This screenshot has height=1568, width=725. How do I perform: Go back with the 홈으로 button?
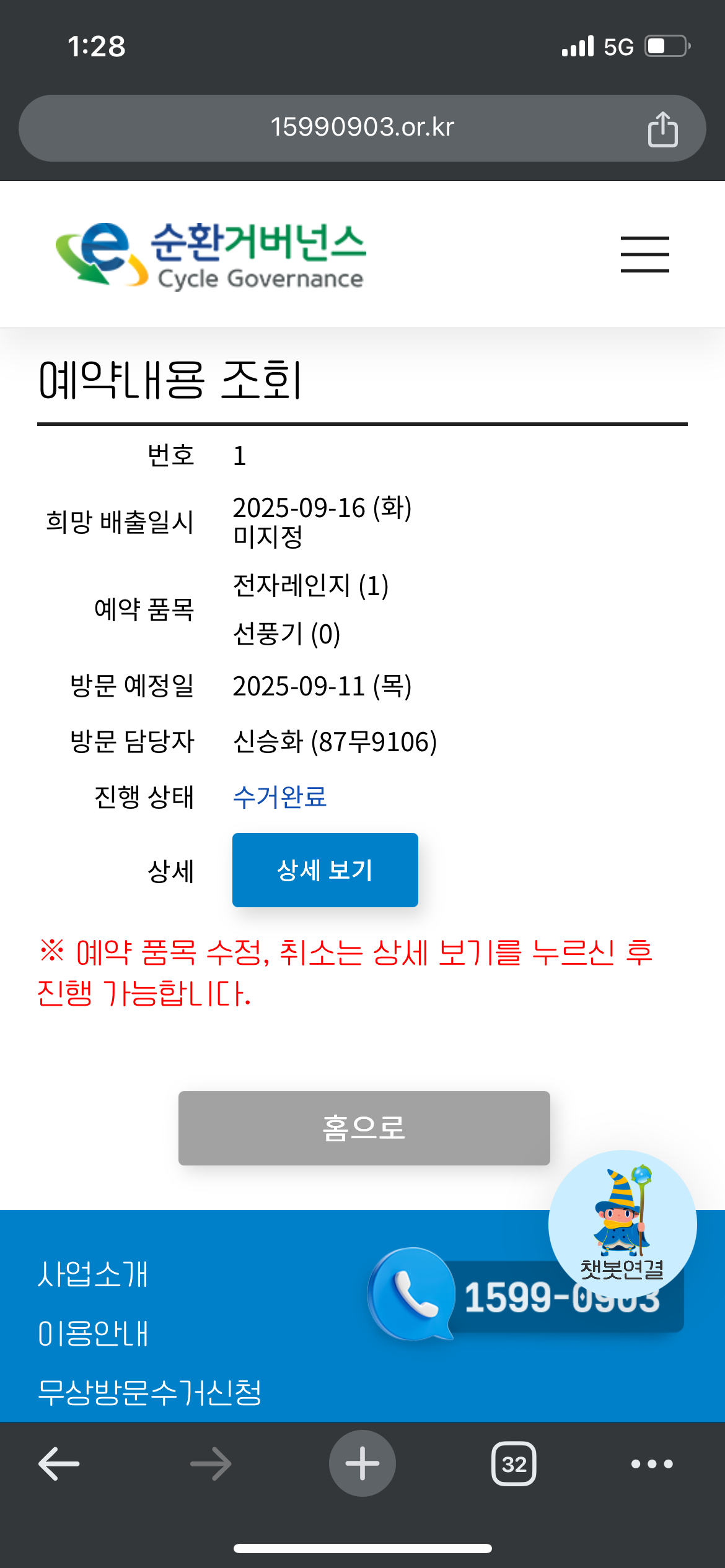click(364, 1128)
